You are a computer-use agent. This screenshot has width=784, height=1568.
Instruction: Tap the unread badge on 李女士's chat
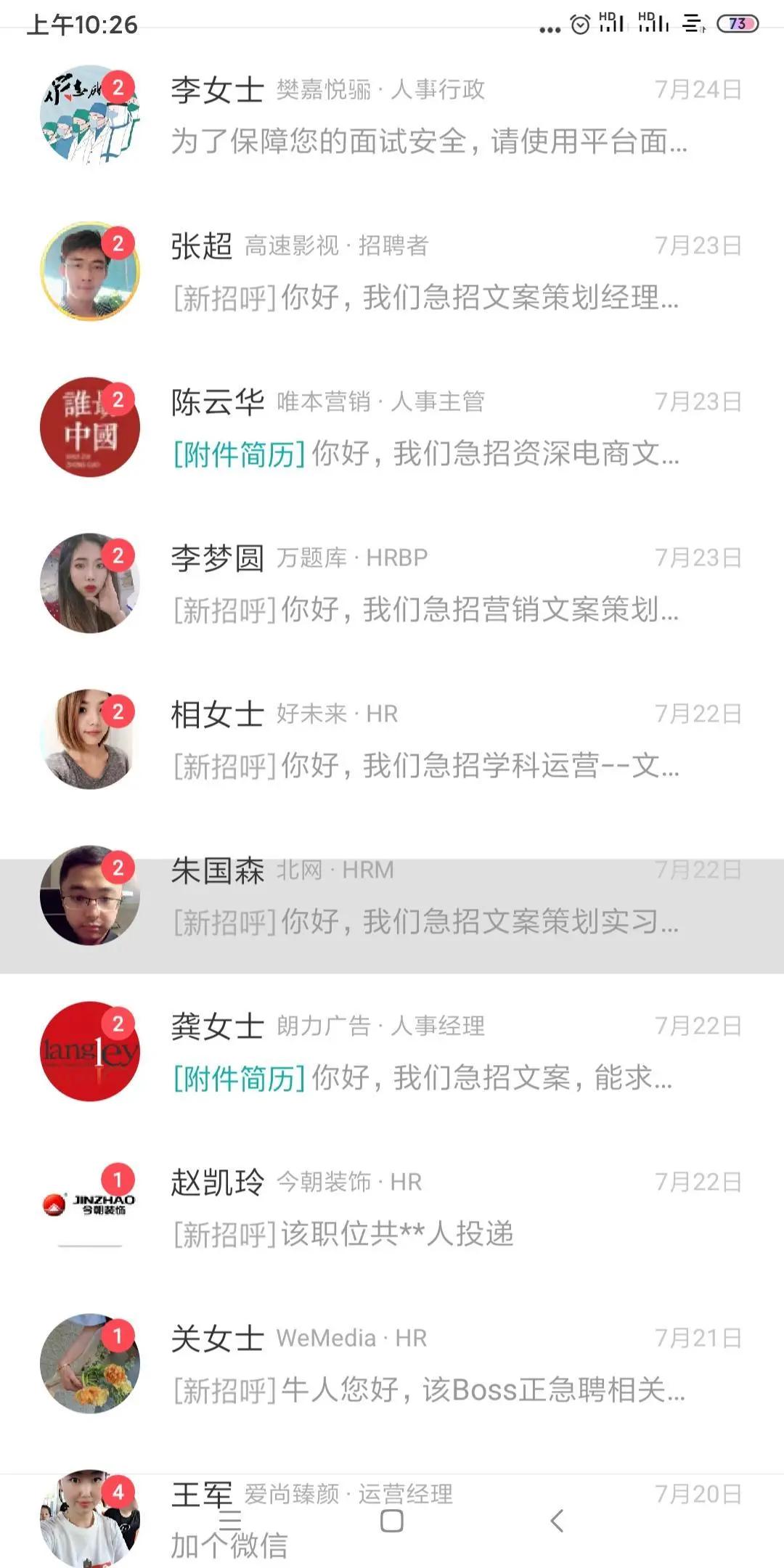pyautogui.click(x=118, y=87)
